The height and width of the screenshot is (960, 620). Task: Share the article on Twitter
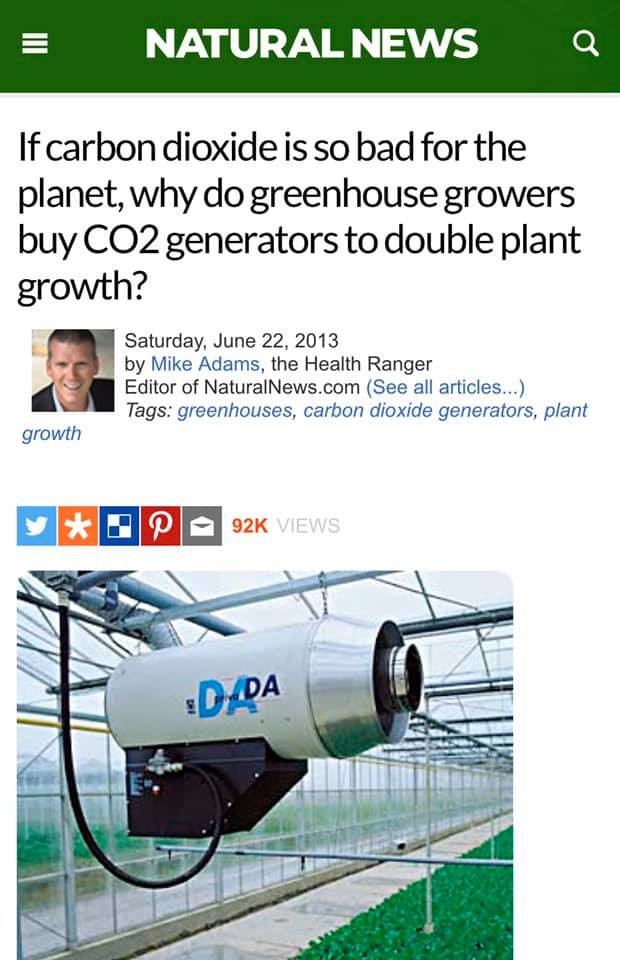coord(36,526)
